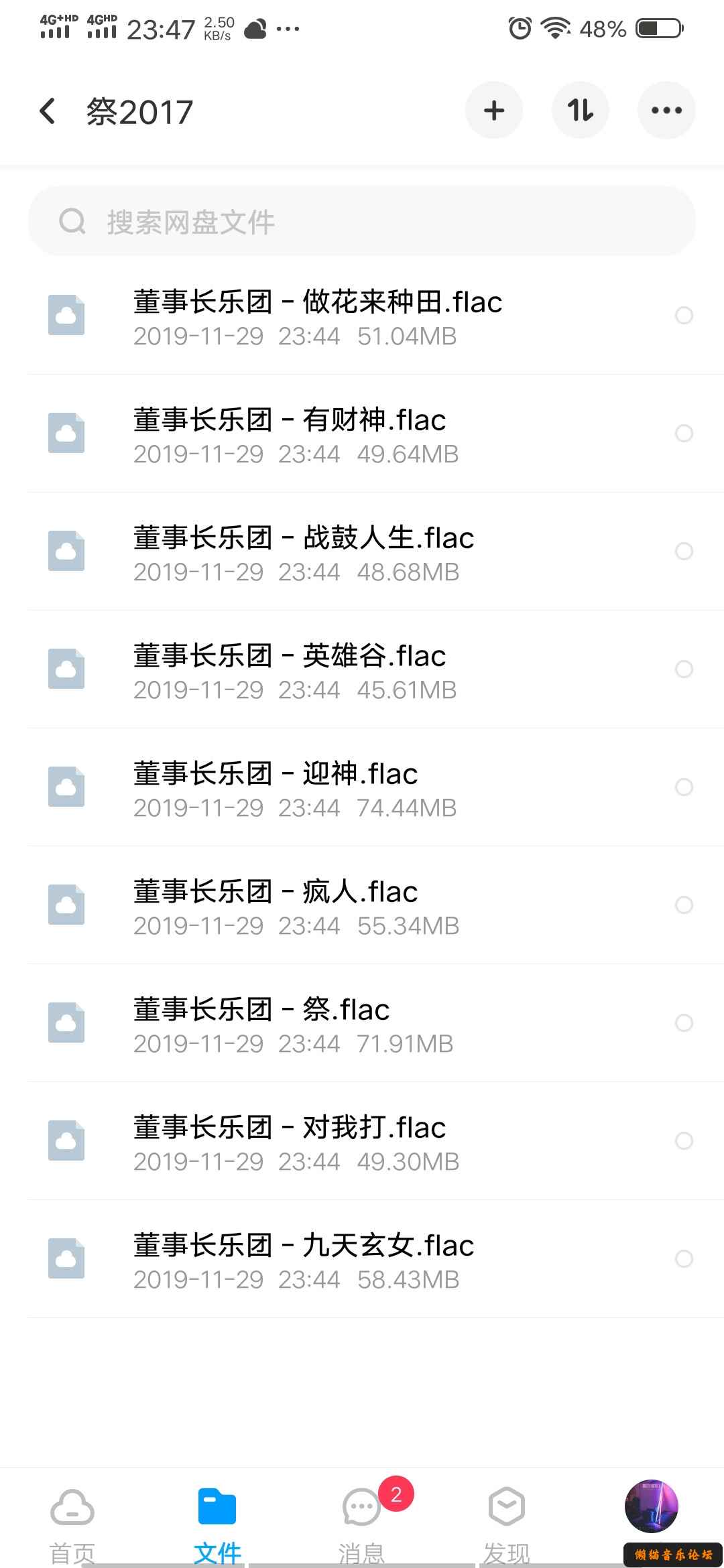
Task: Open the file 九天玄女.flac
Action: [304, 1260]
